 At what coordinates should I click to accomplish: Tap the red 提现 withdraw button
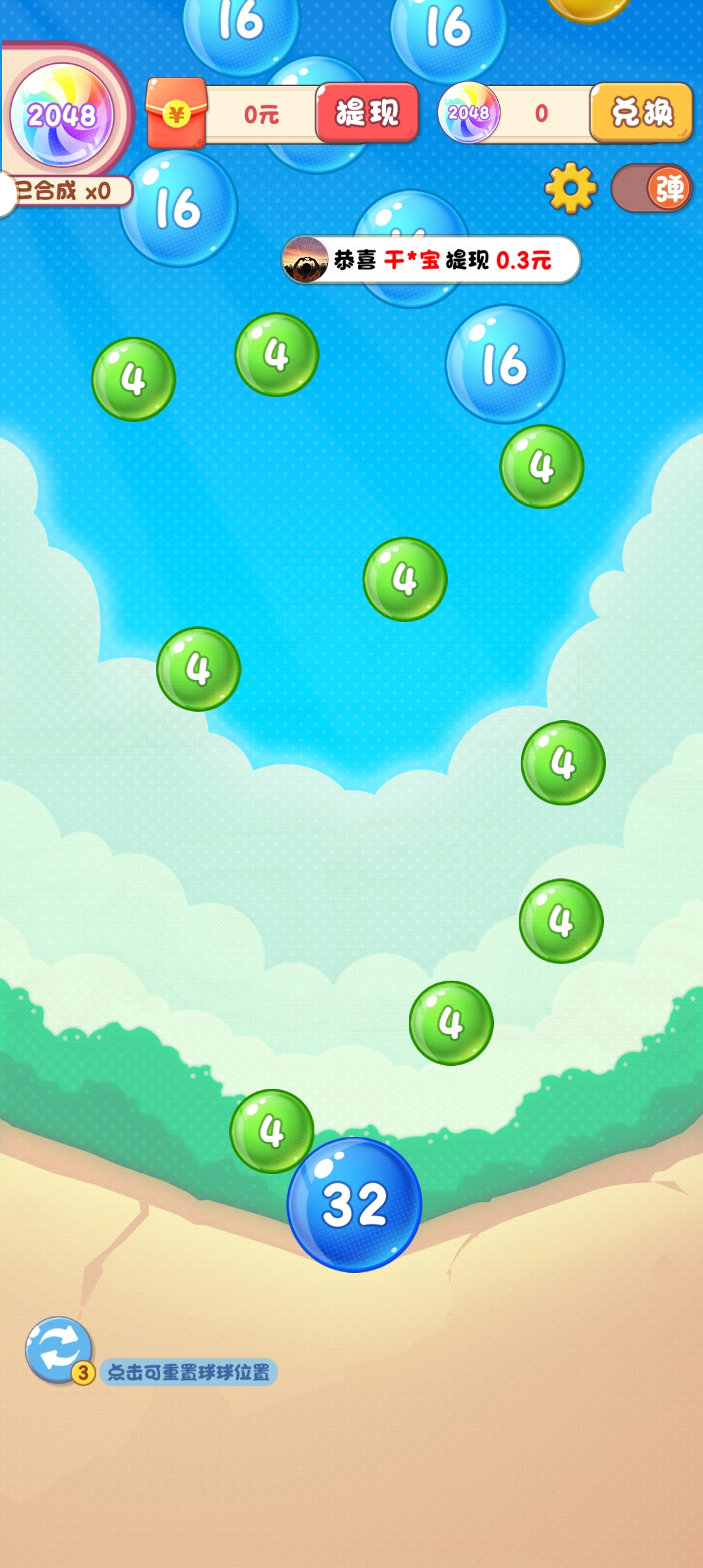(x=367, y=113)
